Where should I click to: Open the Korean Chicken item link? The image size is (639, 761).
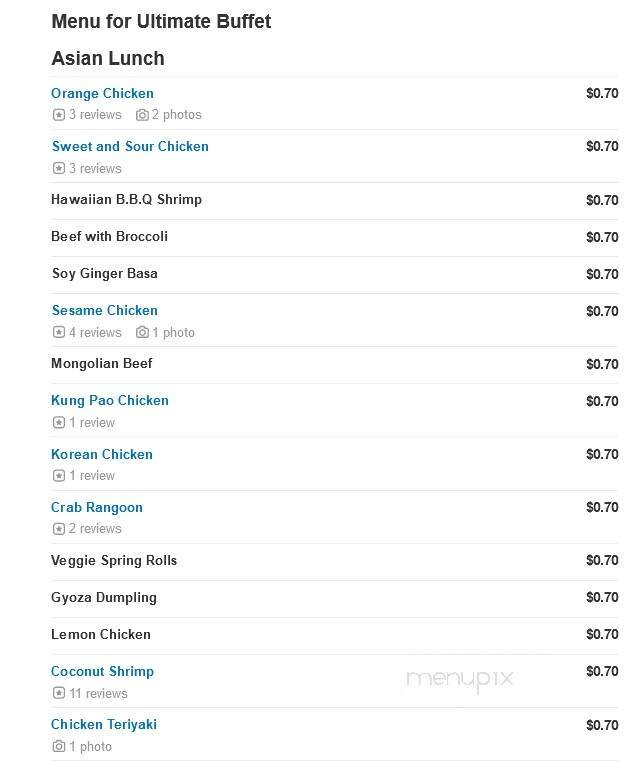click(102, 455)
